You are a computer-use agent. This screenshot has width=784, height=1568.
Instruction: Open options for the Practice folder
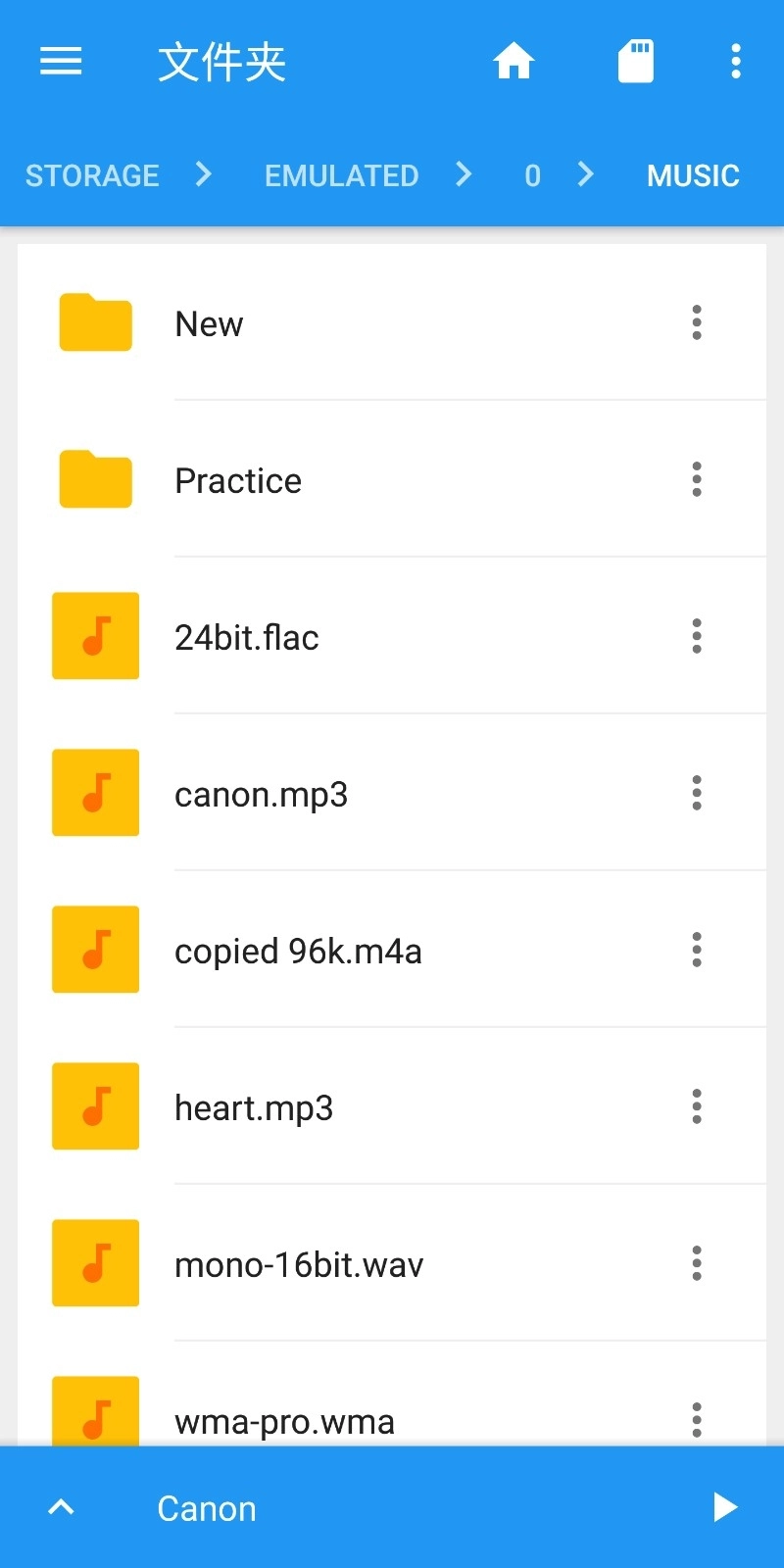(x=696, y=479)
